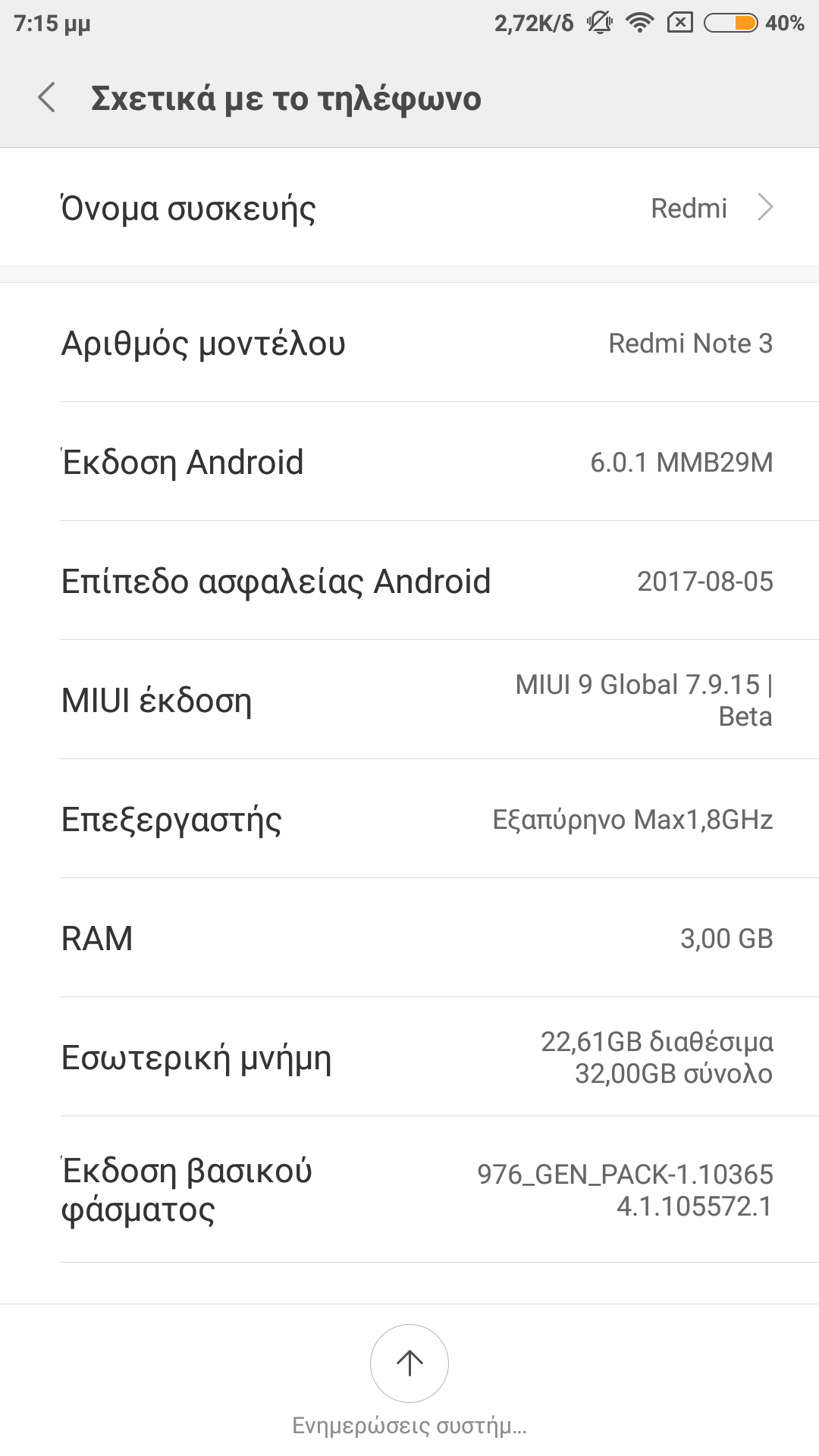Open Εσωτερική μνήμη storage details
This screenshot has height=1456, width=819.
409,1057
